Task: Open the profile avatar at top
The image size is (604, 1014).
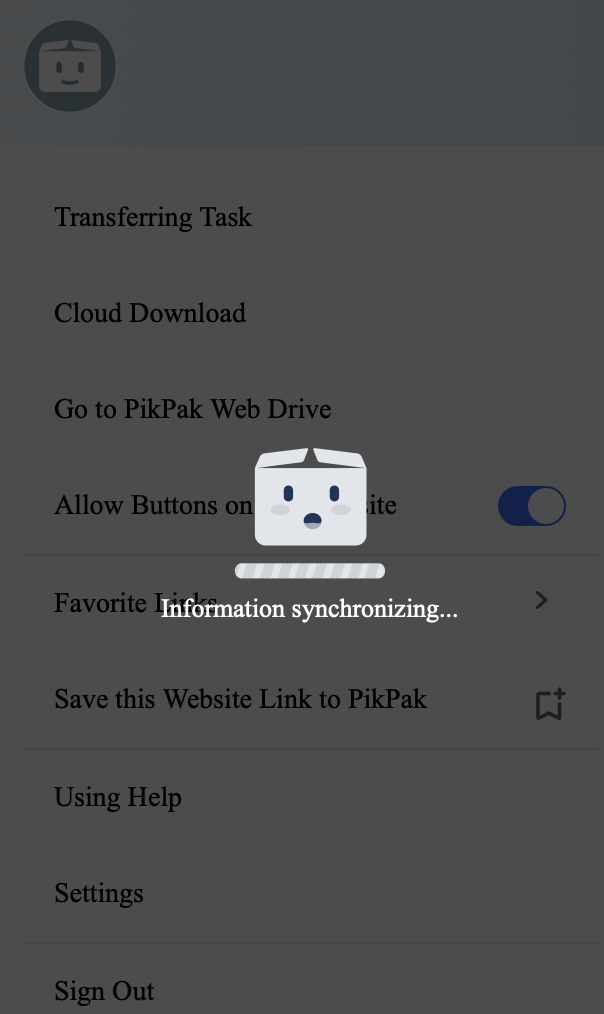Action: pos(70,66)
